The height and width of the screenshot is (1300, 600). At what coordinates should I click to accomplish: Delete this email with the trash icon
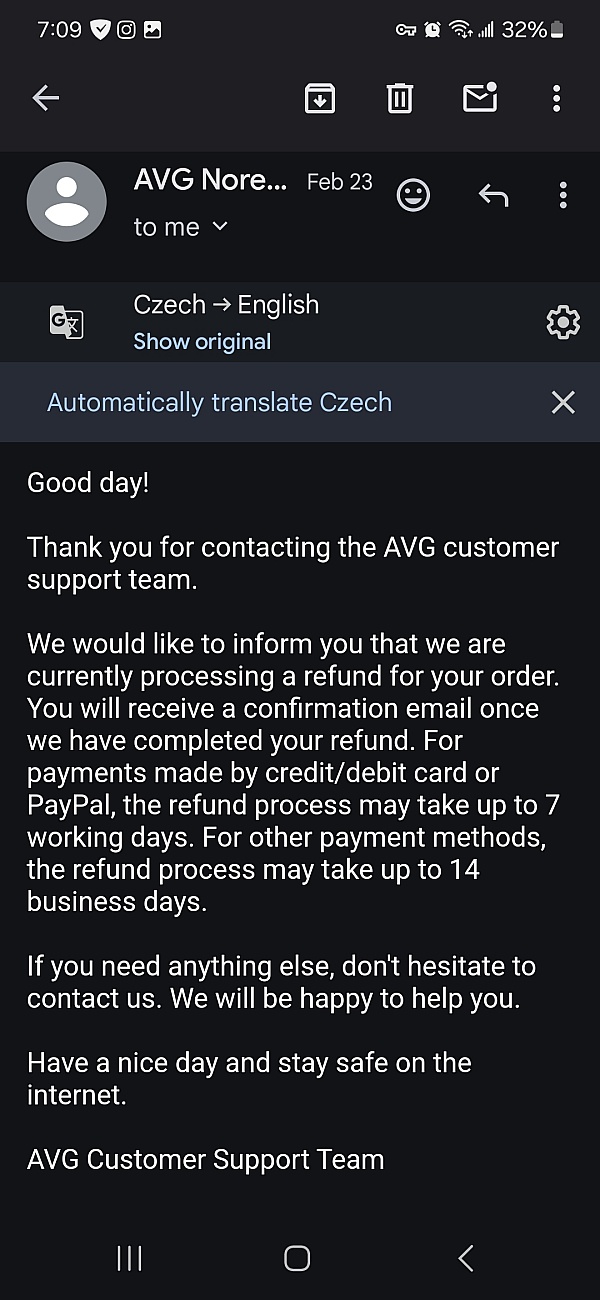click(400, 97)
